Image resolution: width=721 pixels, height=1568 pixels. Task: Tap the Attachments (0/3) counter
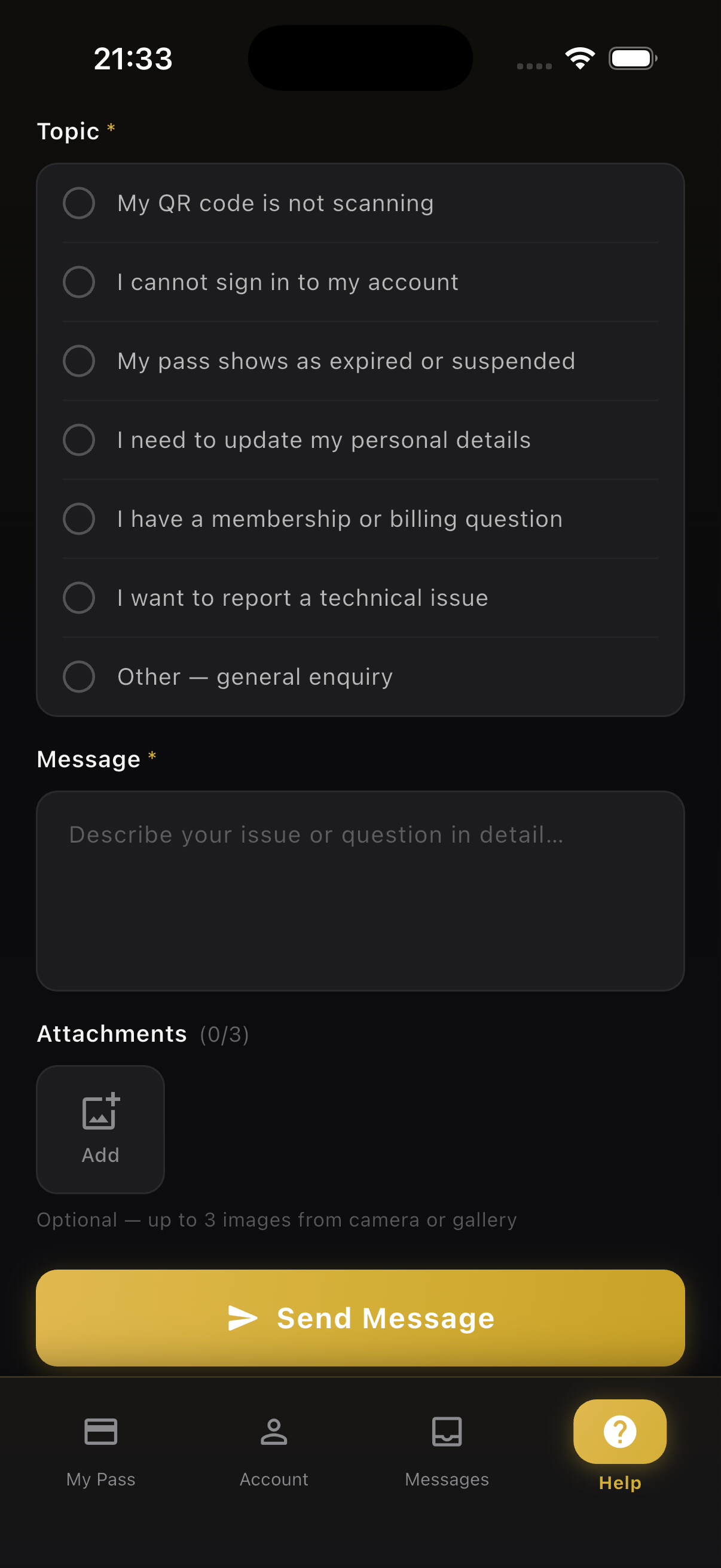224,1033
